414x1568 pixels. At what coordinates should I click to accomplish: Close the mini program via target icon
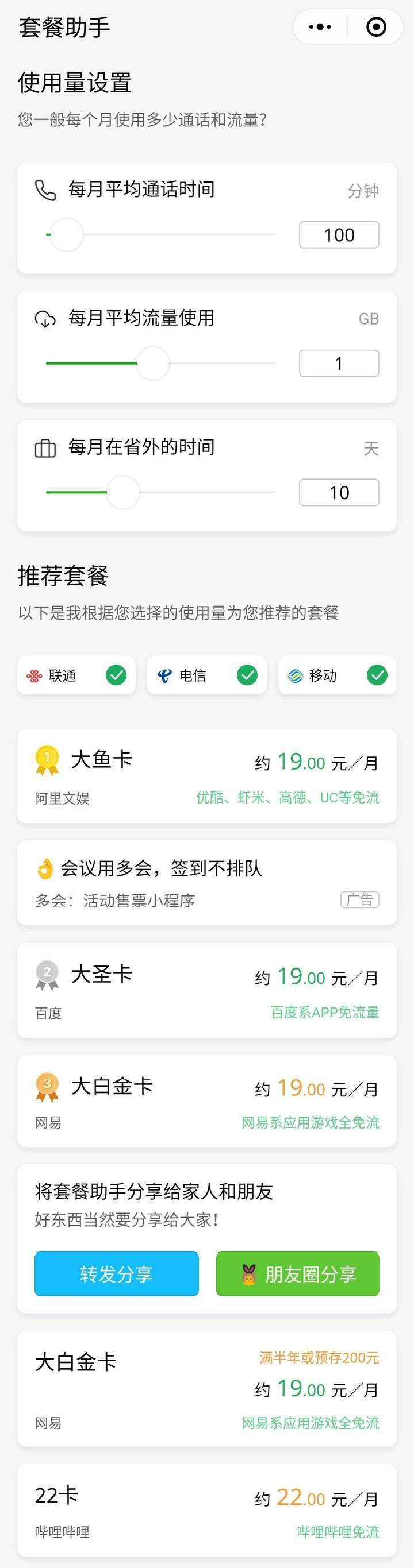375,27
